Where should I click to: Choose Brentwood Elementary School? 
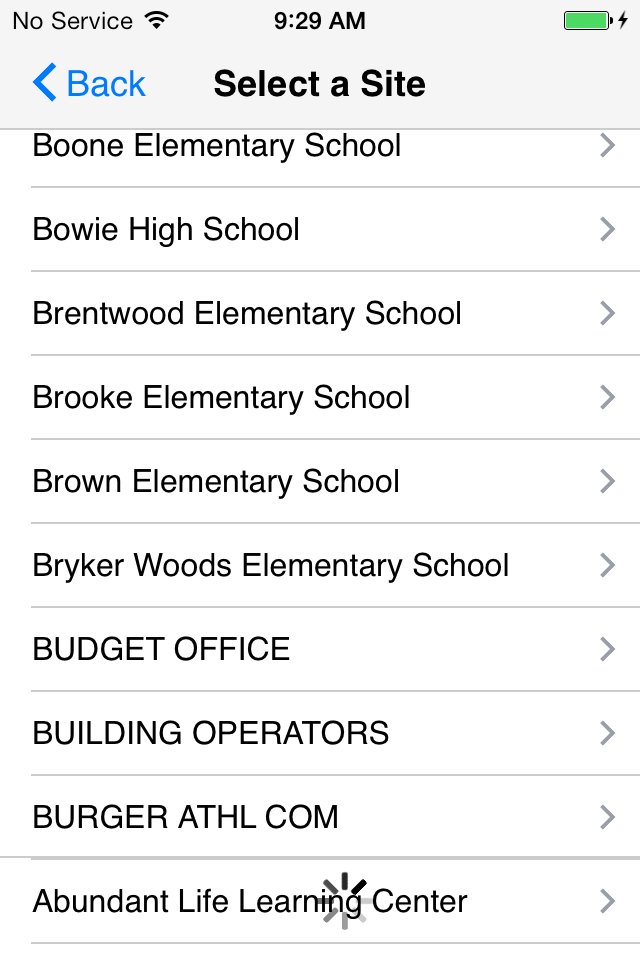pyautogui.click(x=247, y=314)
